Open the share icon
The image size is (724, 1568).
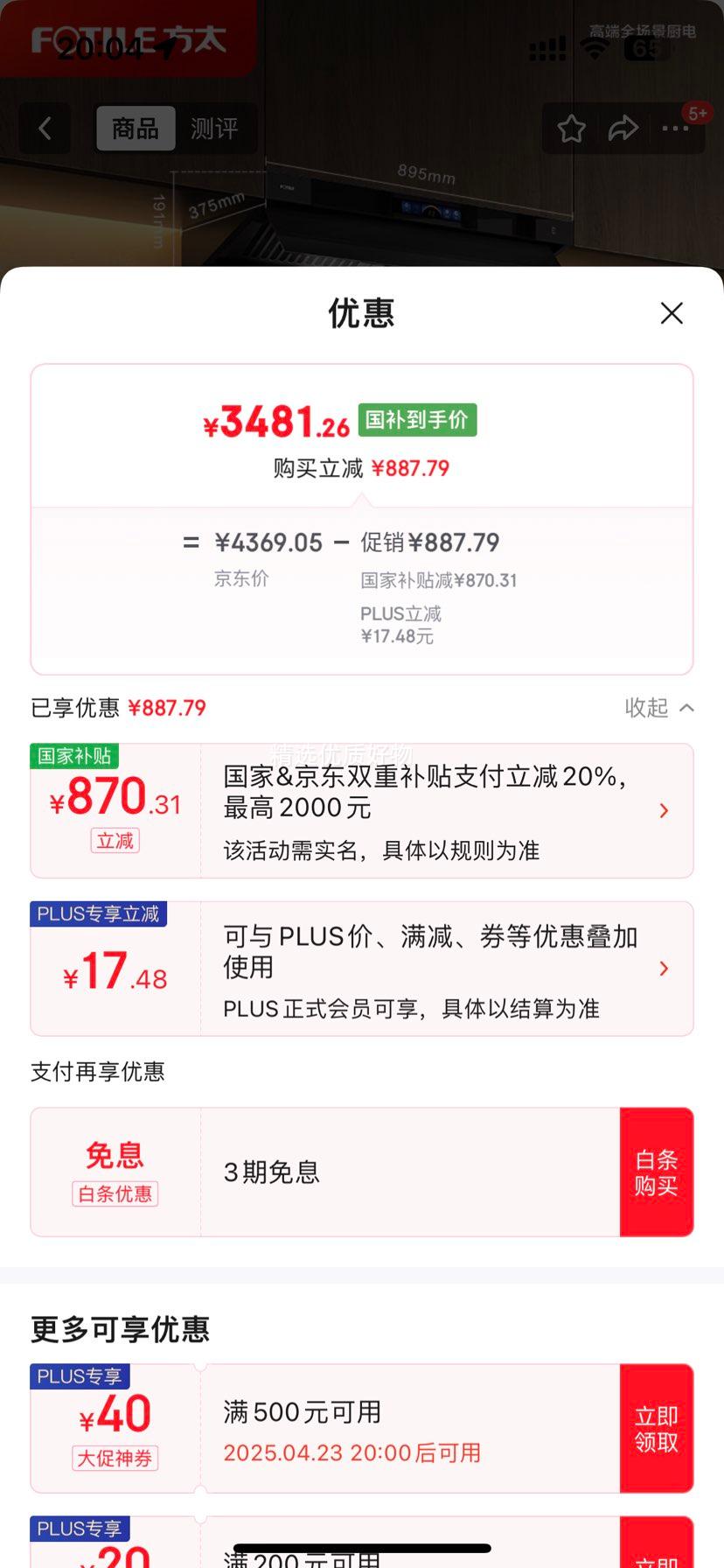click(623, 128)
